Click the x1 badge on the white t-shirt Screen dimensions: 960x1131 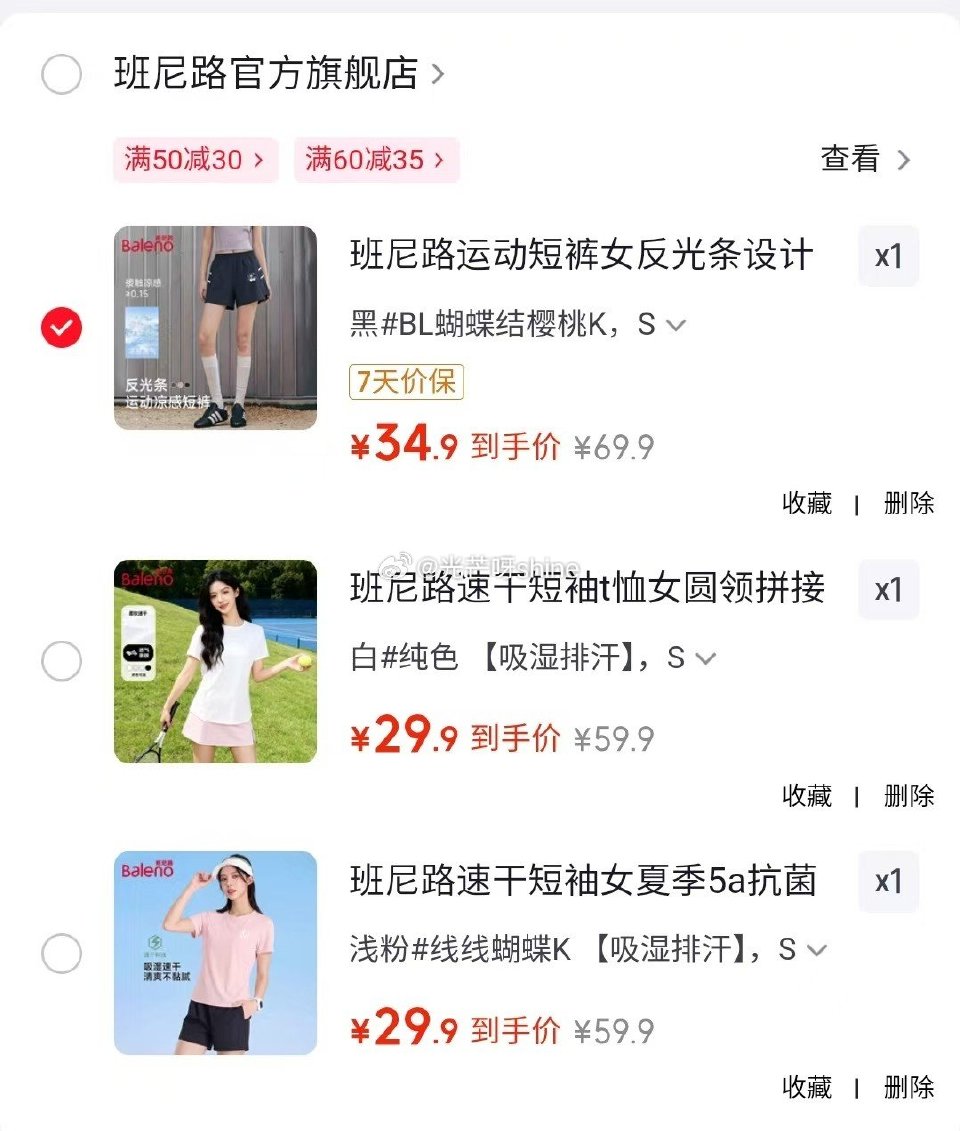888,590
